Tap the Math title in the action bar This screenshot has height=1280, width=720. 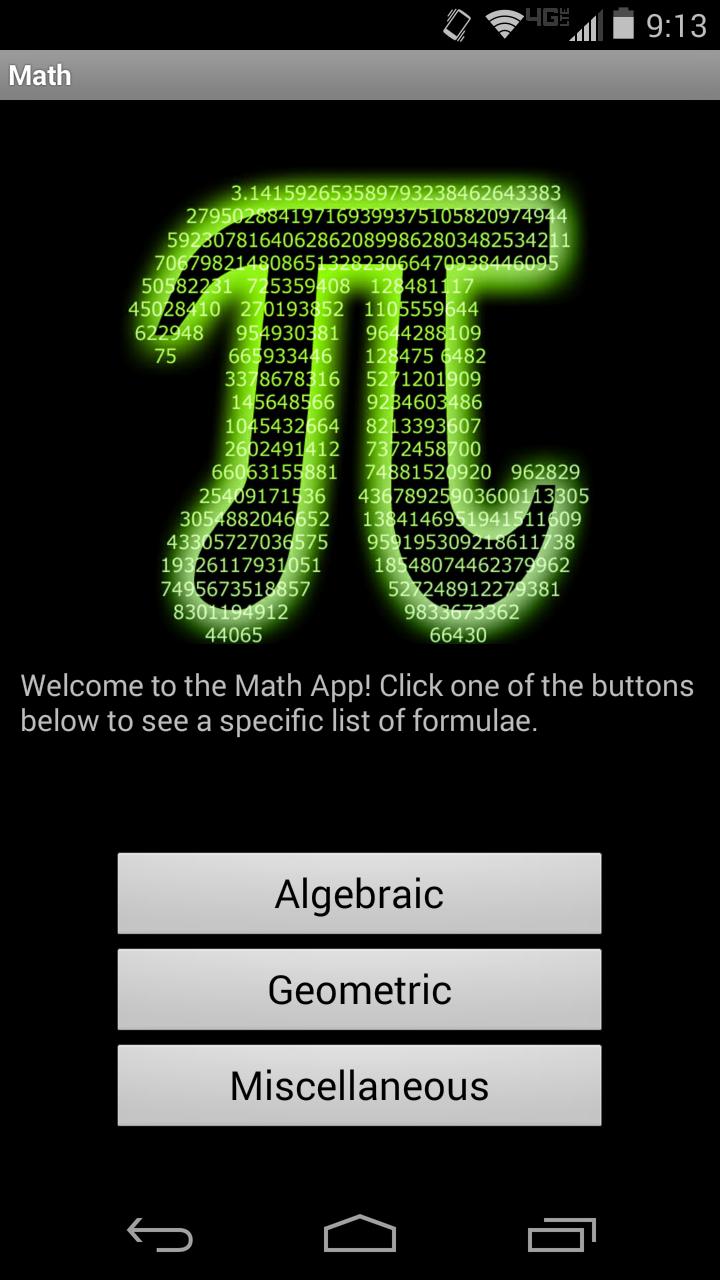(x=39, y=75)
